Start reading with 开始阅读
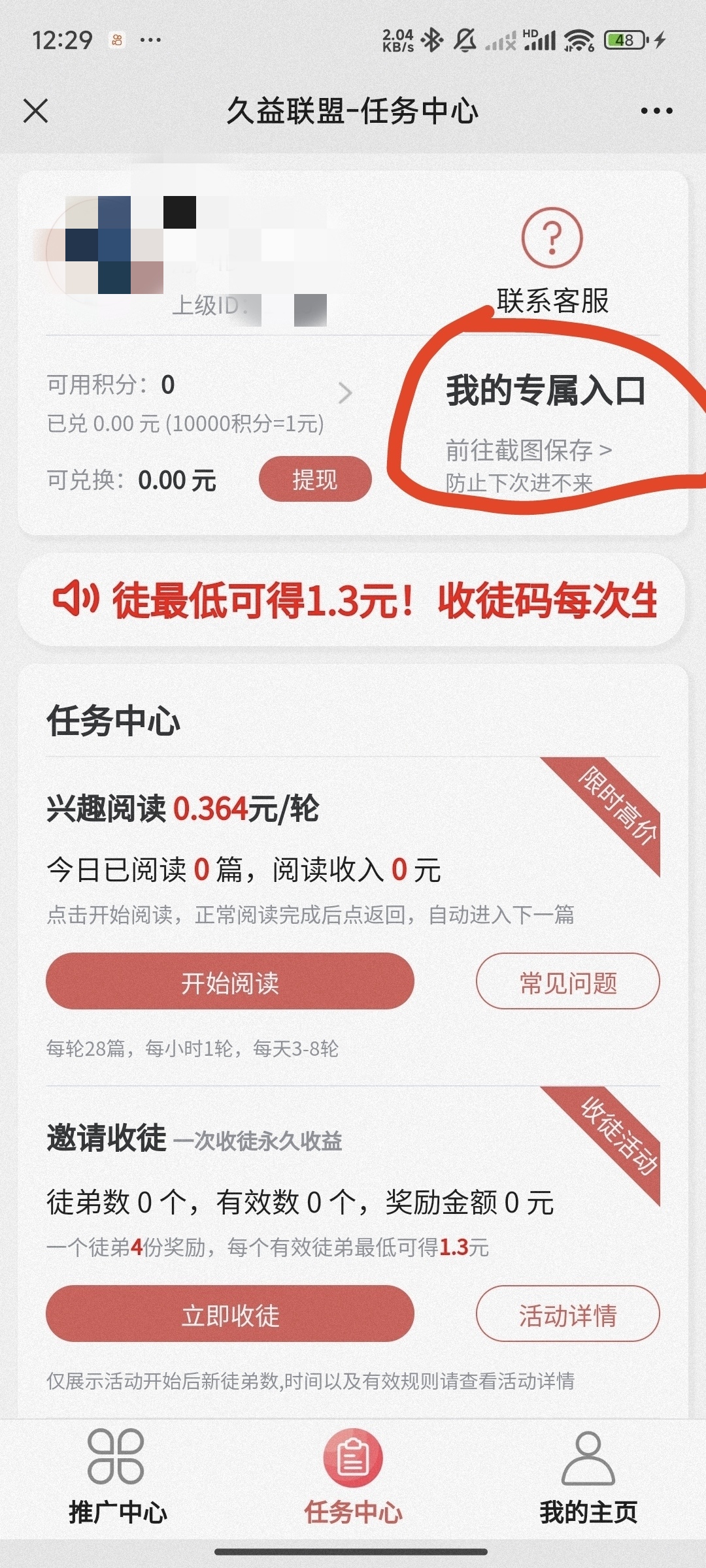Screen dimensions: 706x1568 pos(229,981)
